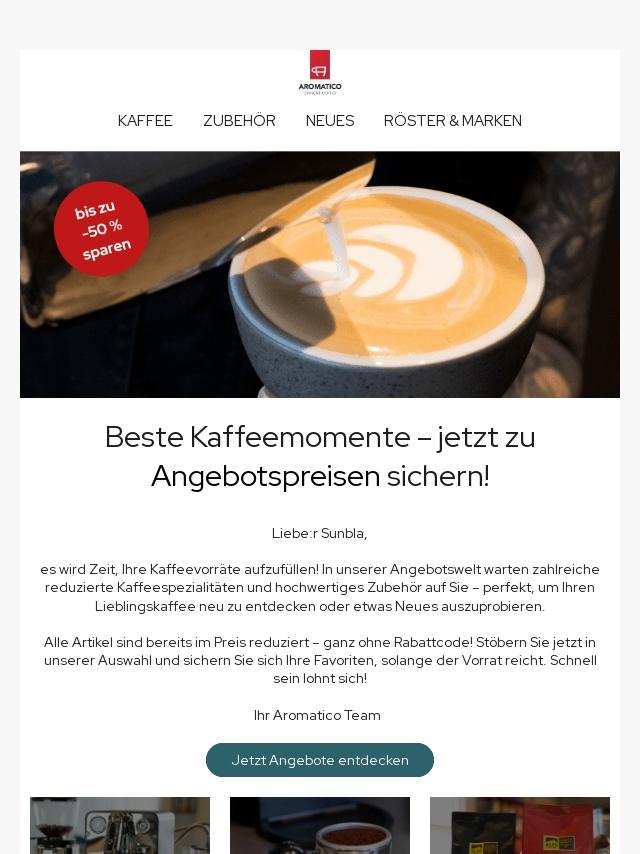The image size is (640, 854).
Task: Tap the Jetzt Angebote entdecken button
Action: pyautogui.click(x=320, y=760)
